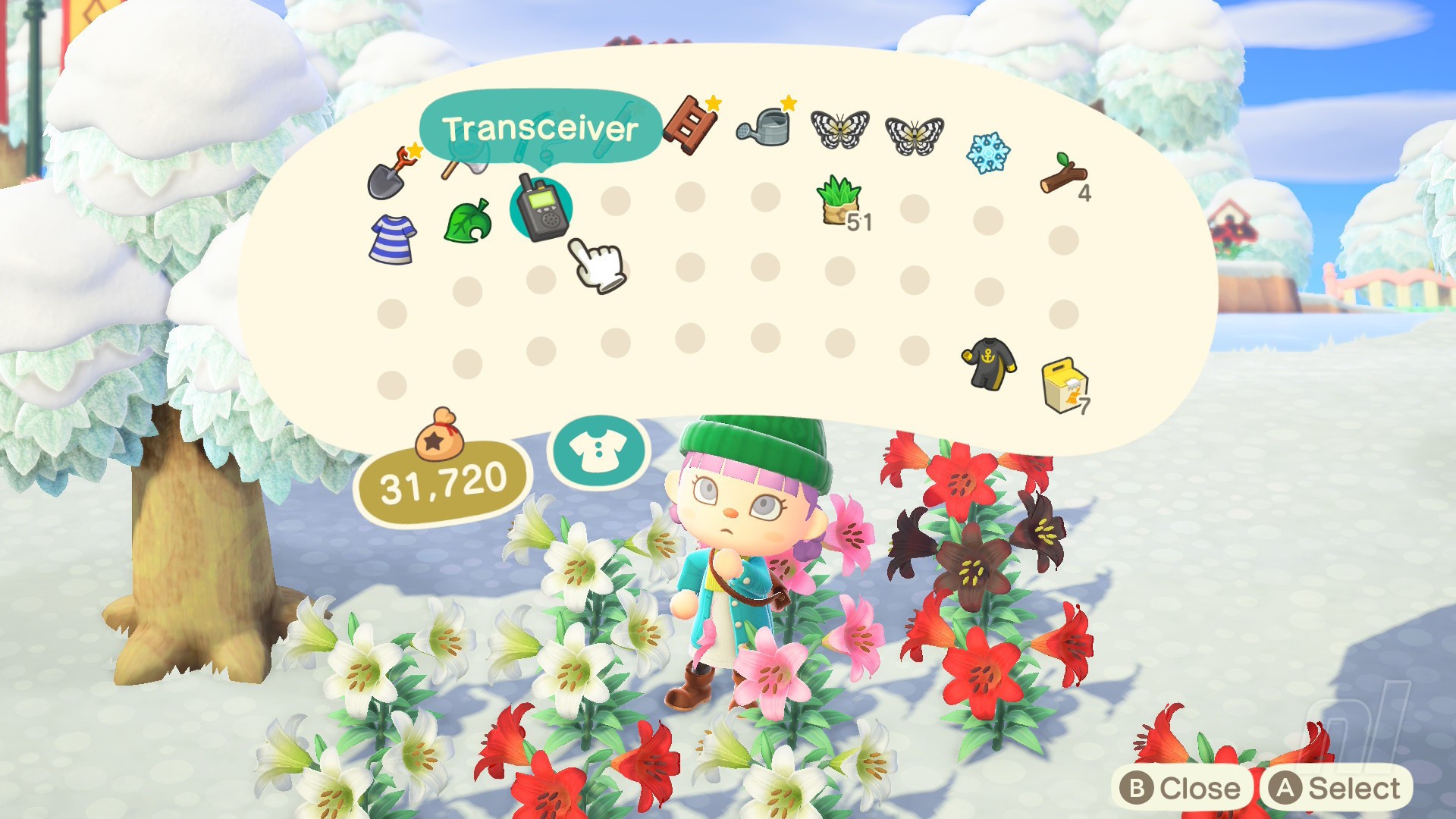This screenshot has height=819, width=1456.
Task: Select the Transceiver item
Action: tap(541, 209)
